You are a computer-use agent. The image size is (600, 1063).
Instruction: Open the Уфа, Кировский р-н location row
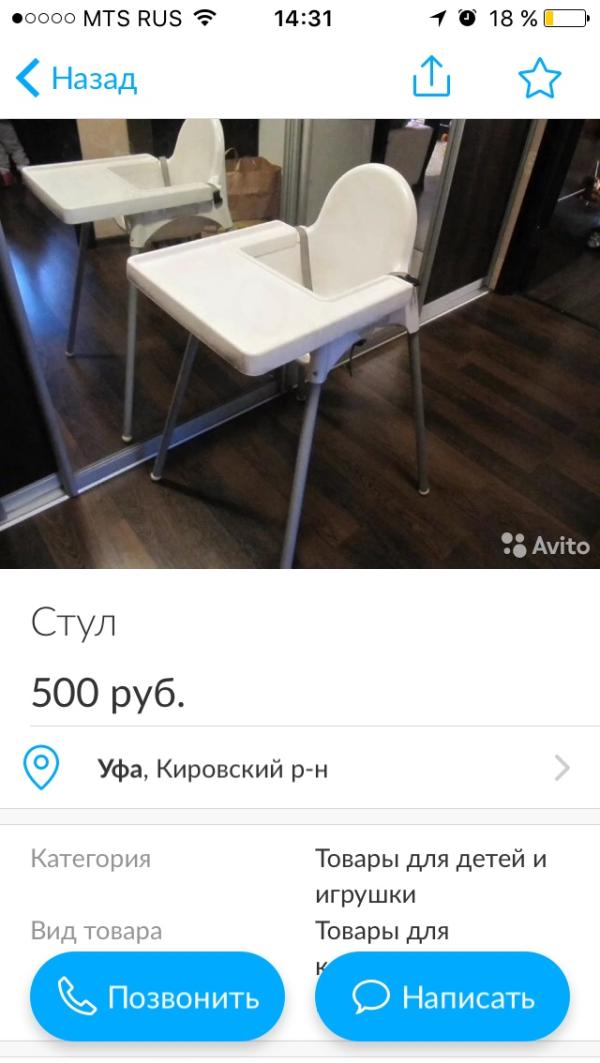pyautogui.click(x=300, y=768)
